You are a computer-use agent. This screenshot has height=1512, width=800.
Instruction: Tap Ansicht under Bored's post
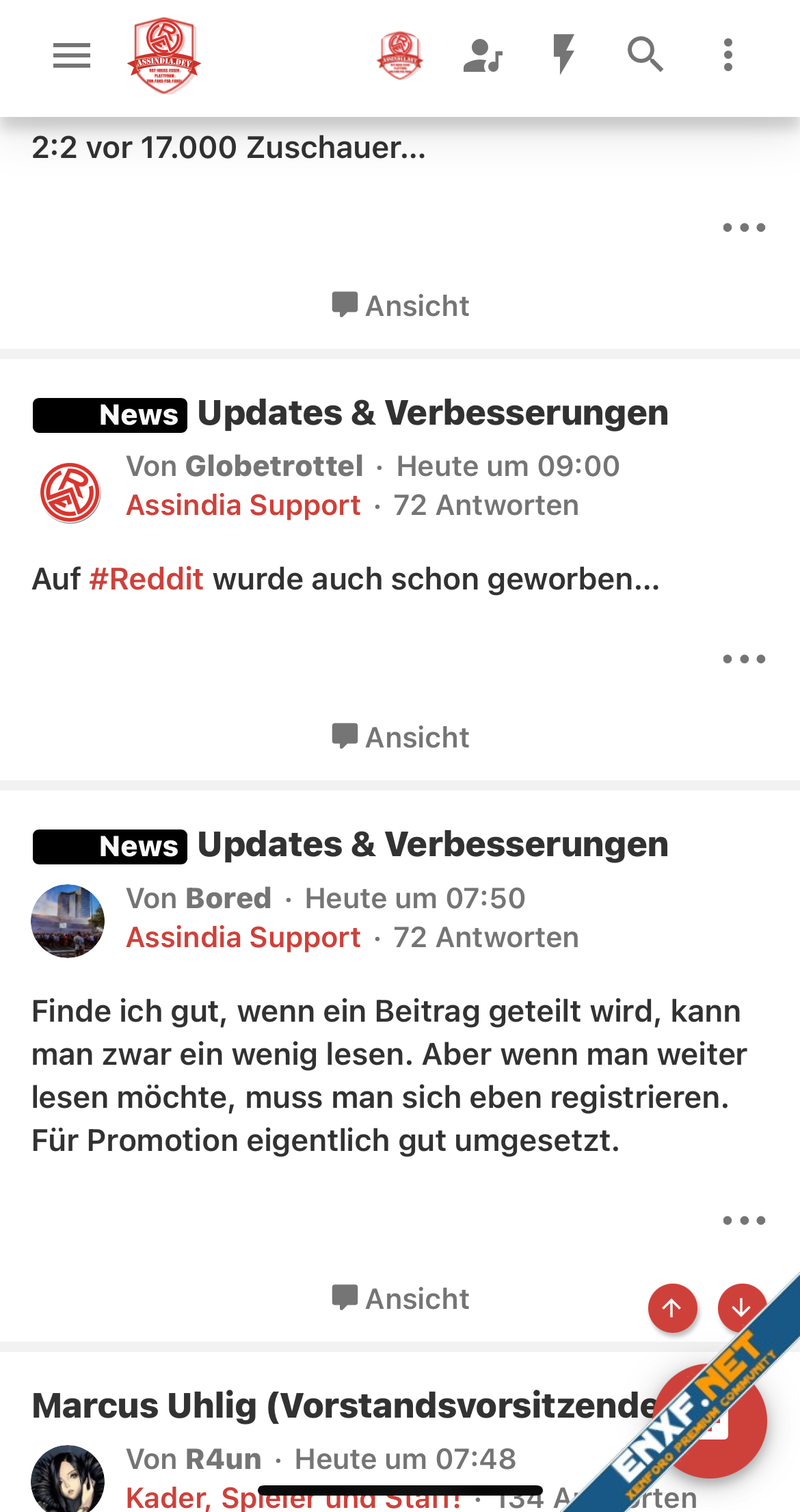tap(401, 1299)
